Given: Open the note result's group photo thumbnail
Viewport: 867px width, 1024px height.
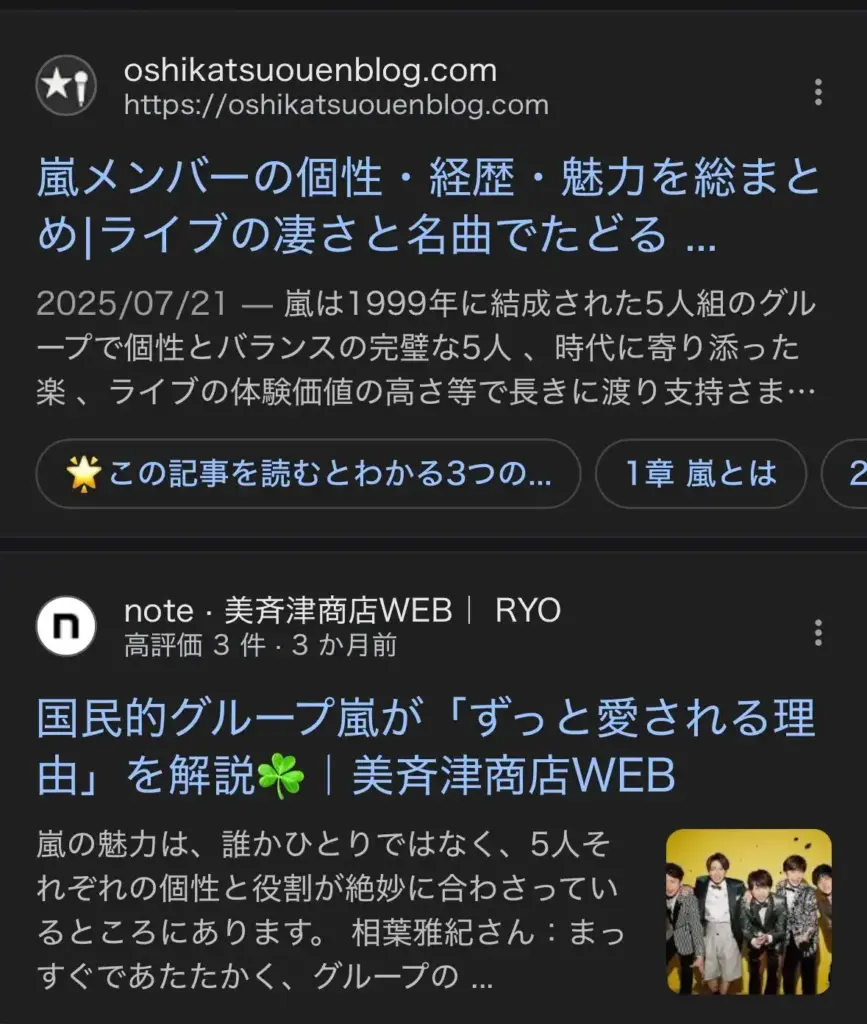Looking at the screenshot, I should 748,911.
